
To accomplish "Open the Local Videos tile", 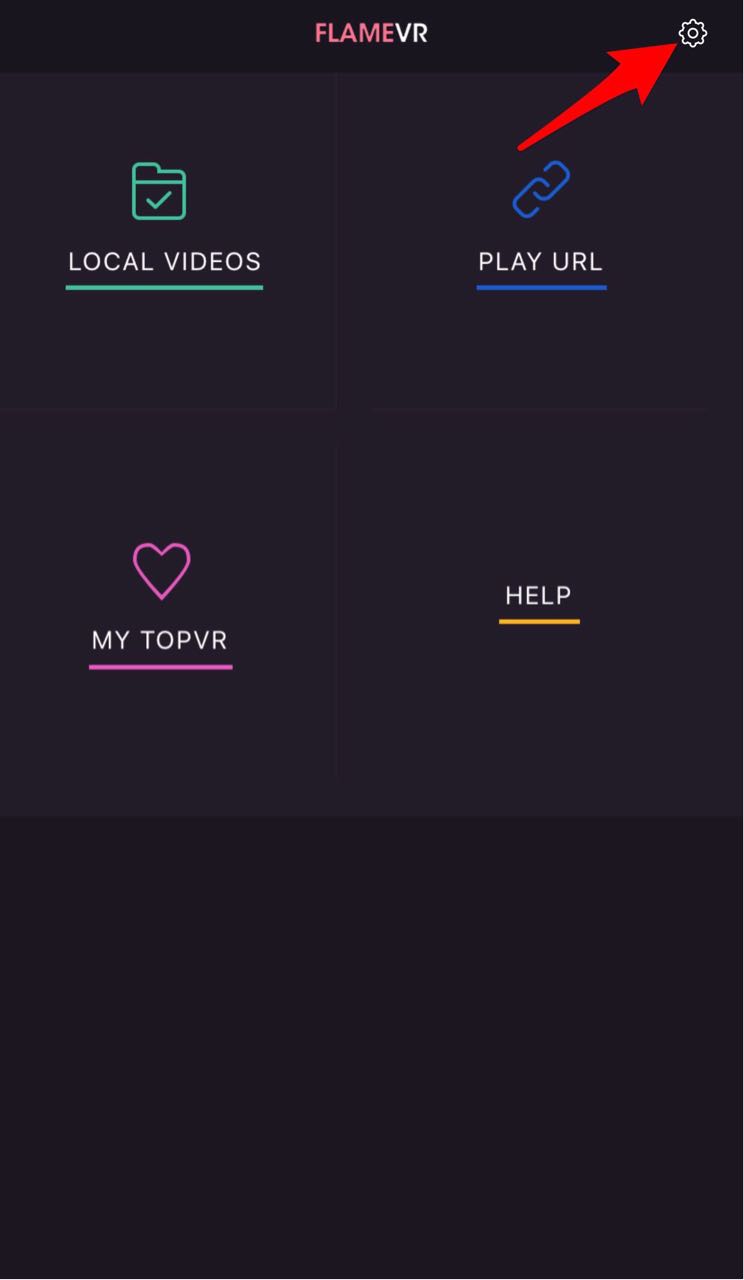I will 166,240.
